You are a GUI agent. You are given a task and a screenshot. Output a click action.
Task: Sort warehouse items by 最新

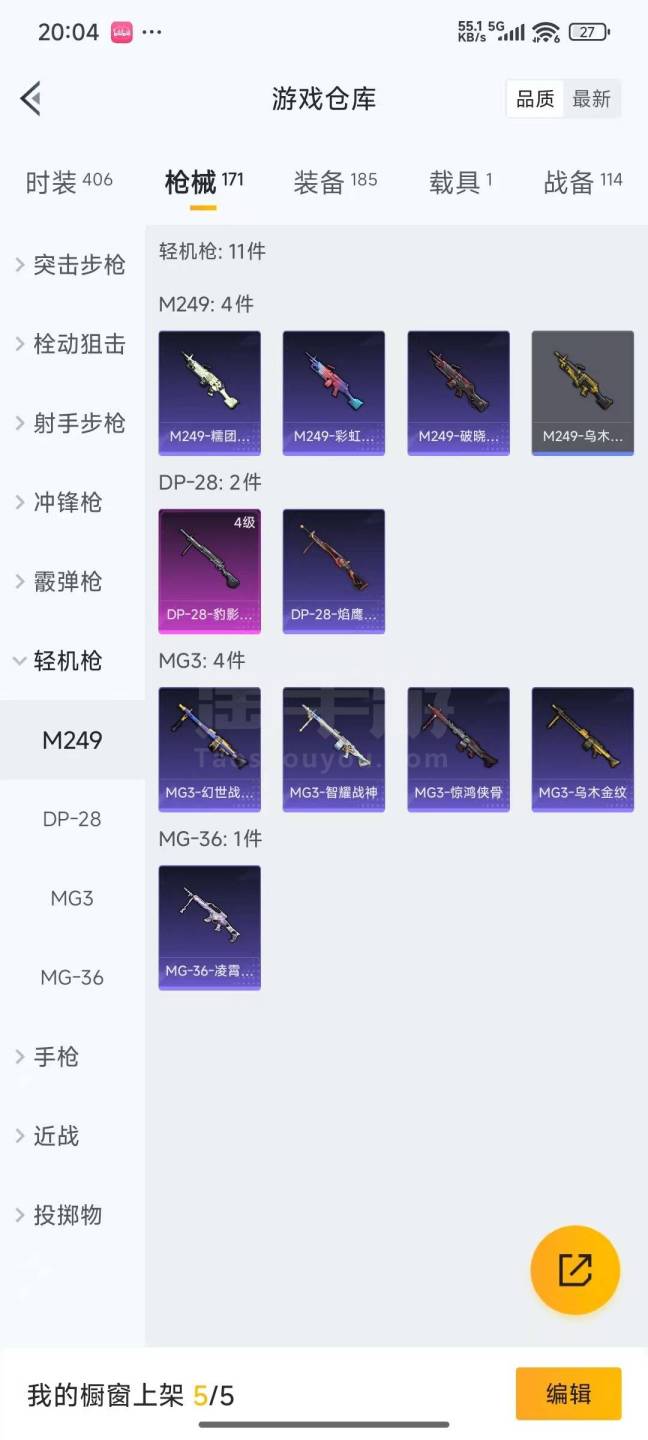click(x=591, y=99)
